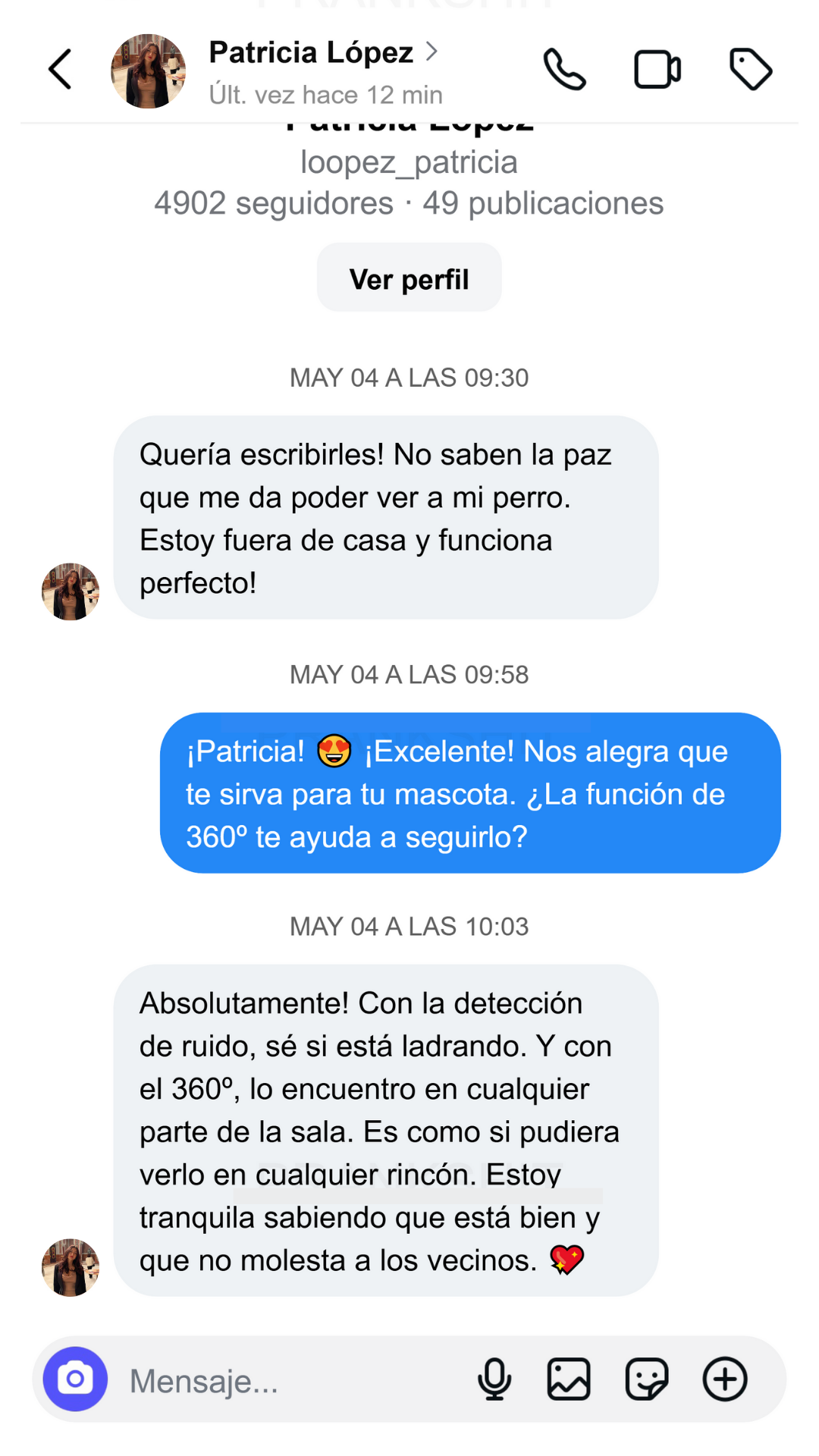819x1456 pixels.
Task: Open more options plus icon
Action: point(725,1379)
